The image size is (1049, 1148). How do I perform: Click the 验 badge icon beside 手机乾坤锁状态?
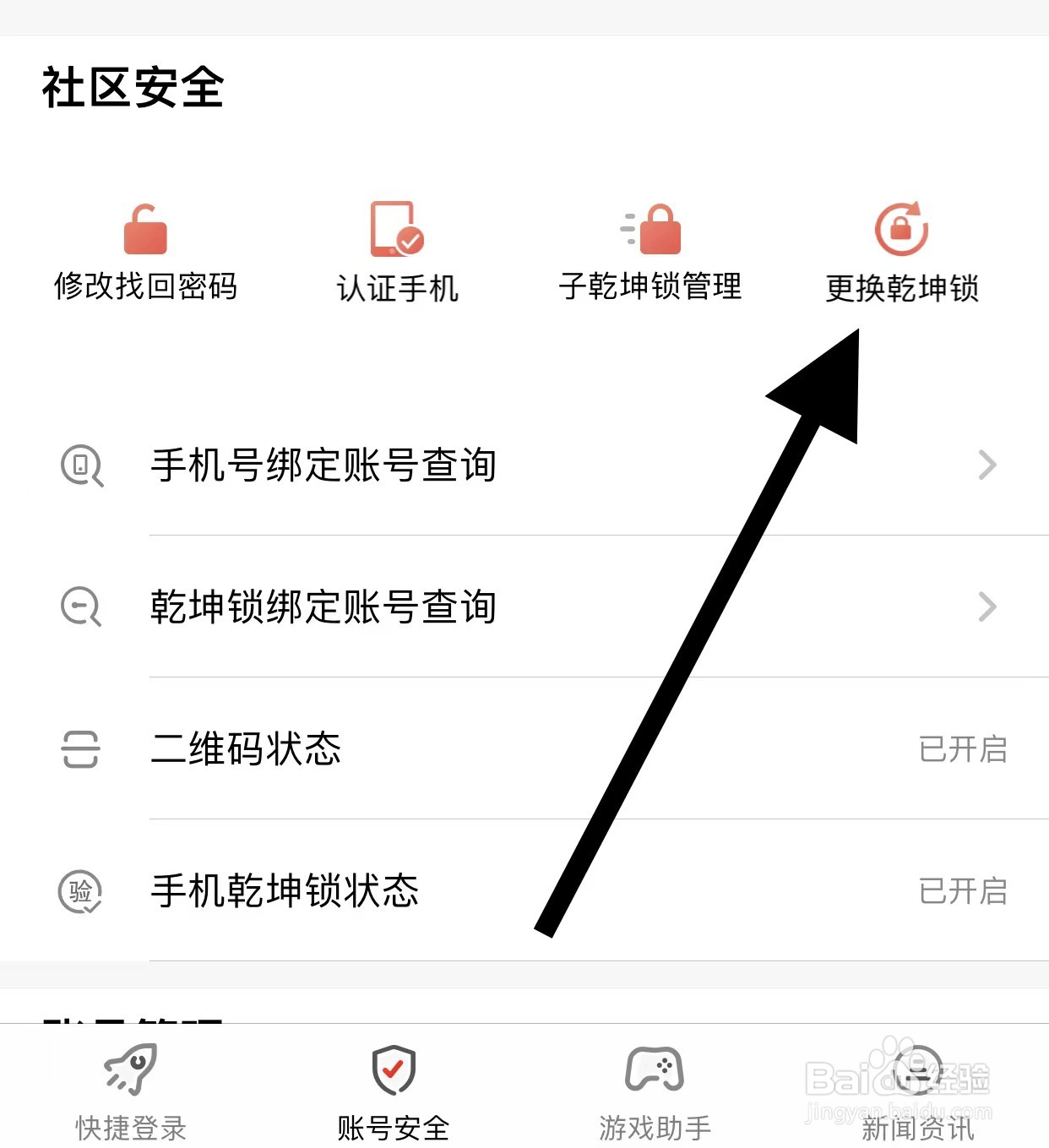(x=79, y=891)
